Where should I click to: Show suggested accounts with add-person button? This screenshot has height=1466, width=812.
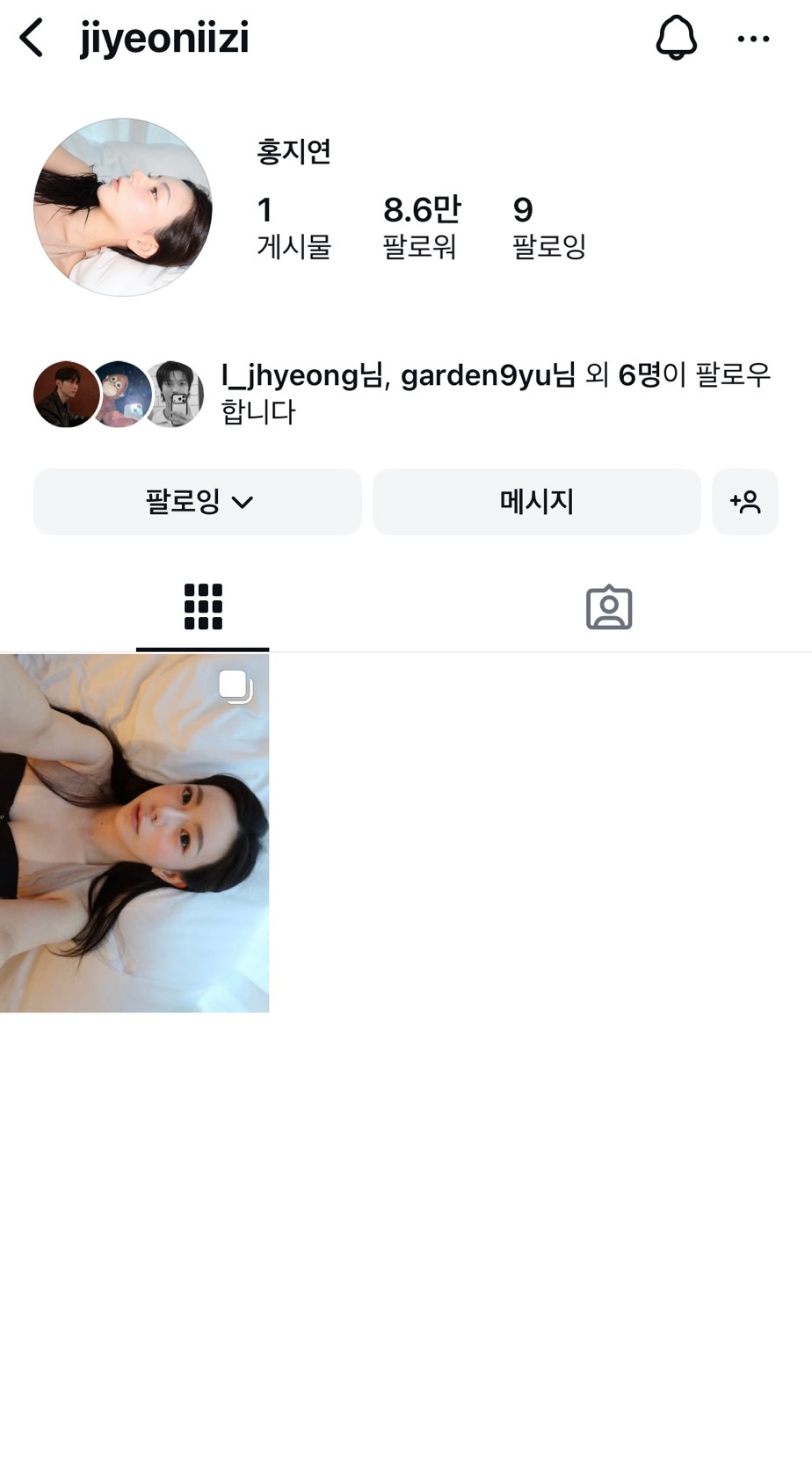(745, 502)
